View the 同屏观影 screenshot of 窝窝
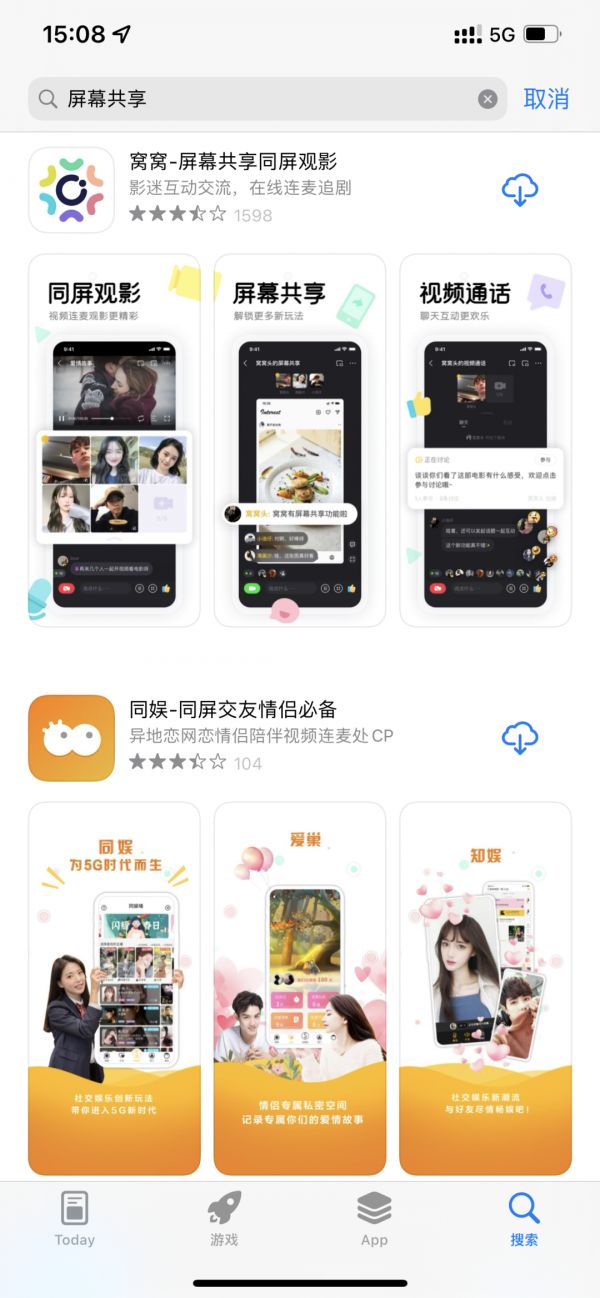600x1298 pixels. 114,440
